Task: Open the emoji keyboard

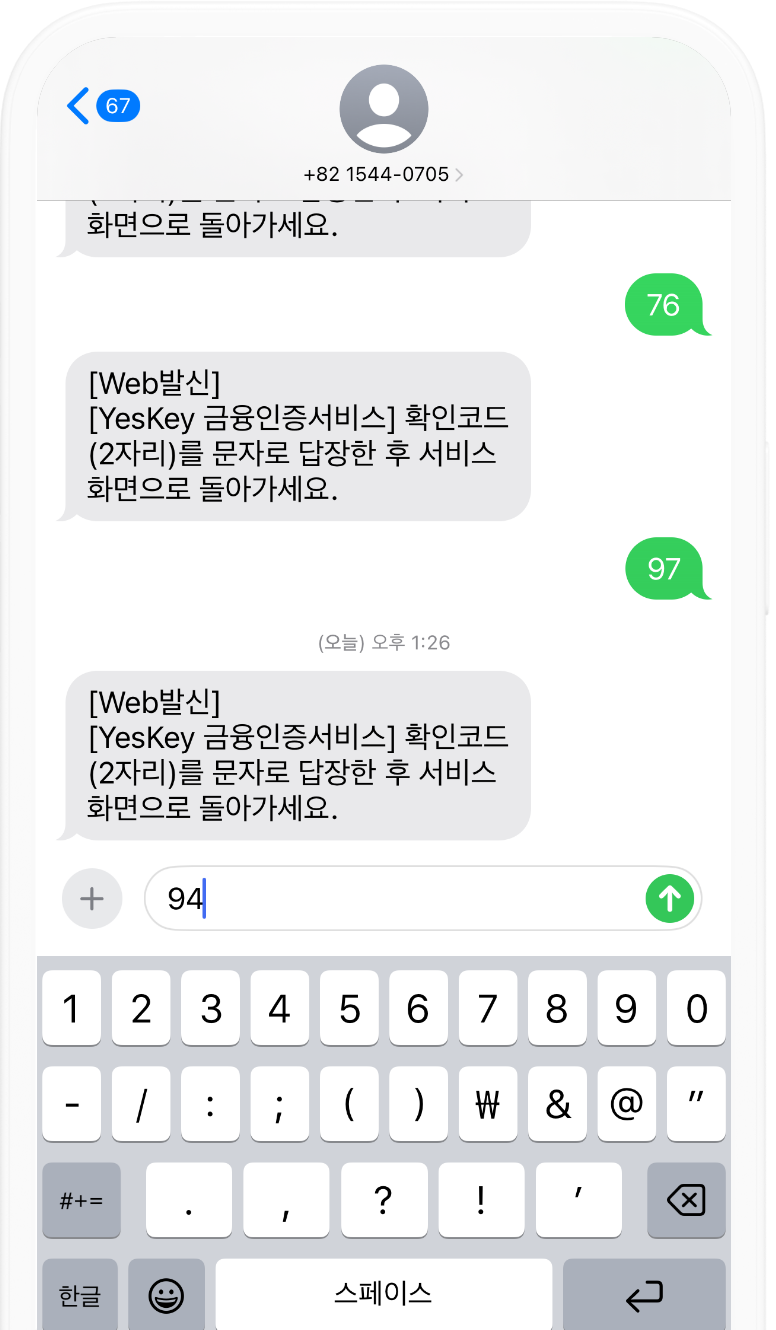Action: 166,1296
